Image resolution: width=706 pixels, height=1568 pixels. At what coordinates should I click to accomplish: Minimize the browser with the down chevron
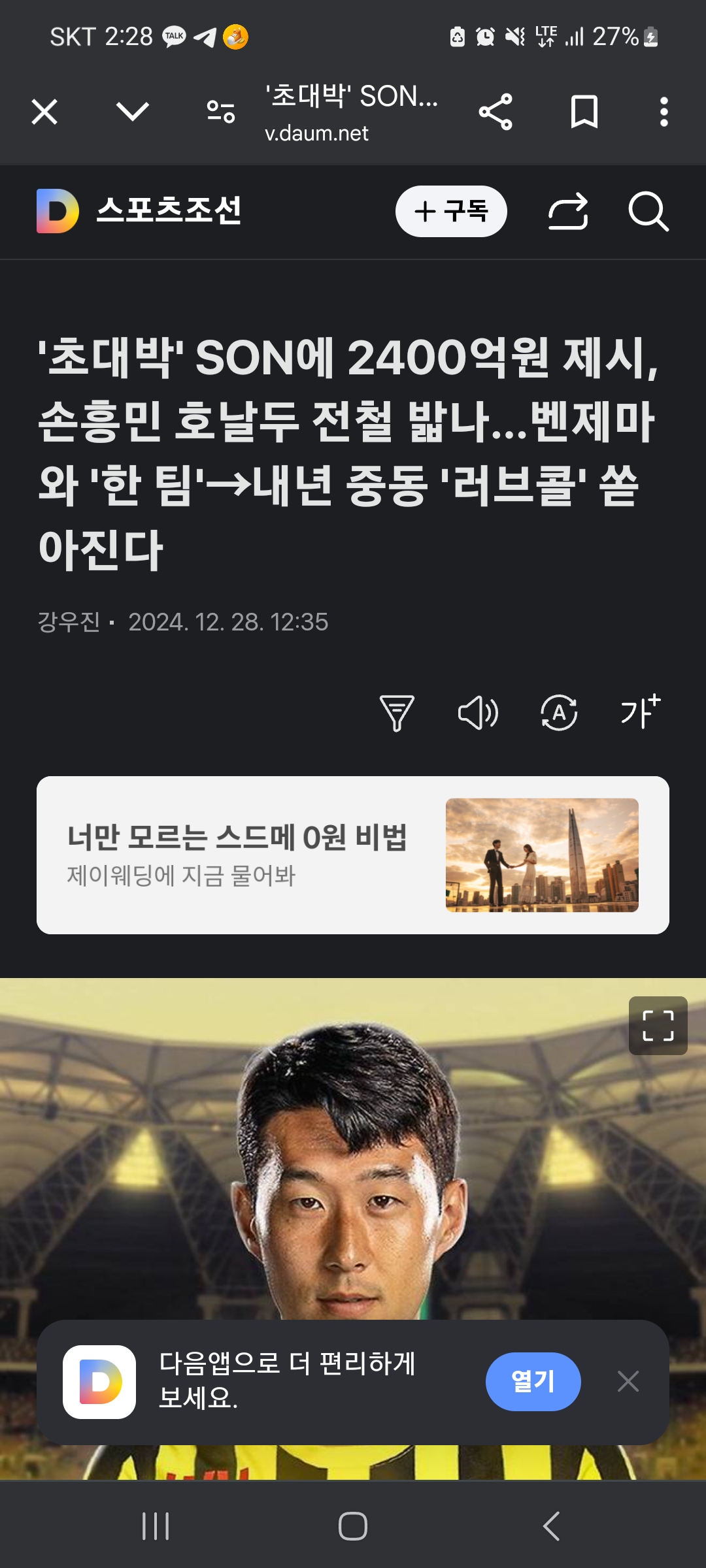[133, 112]
